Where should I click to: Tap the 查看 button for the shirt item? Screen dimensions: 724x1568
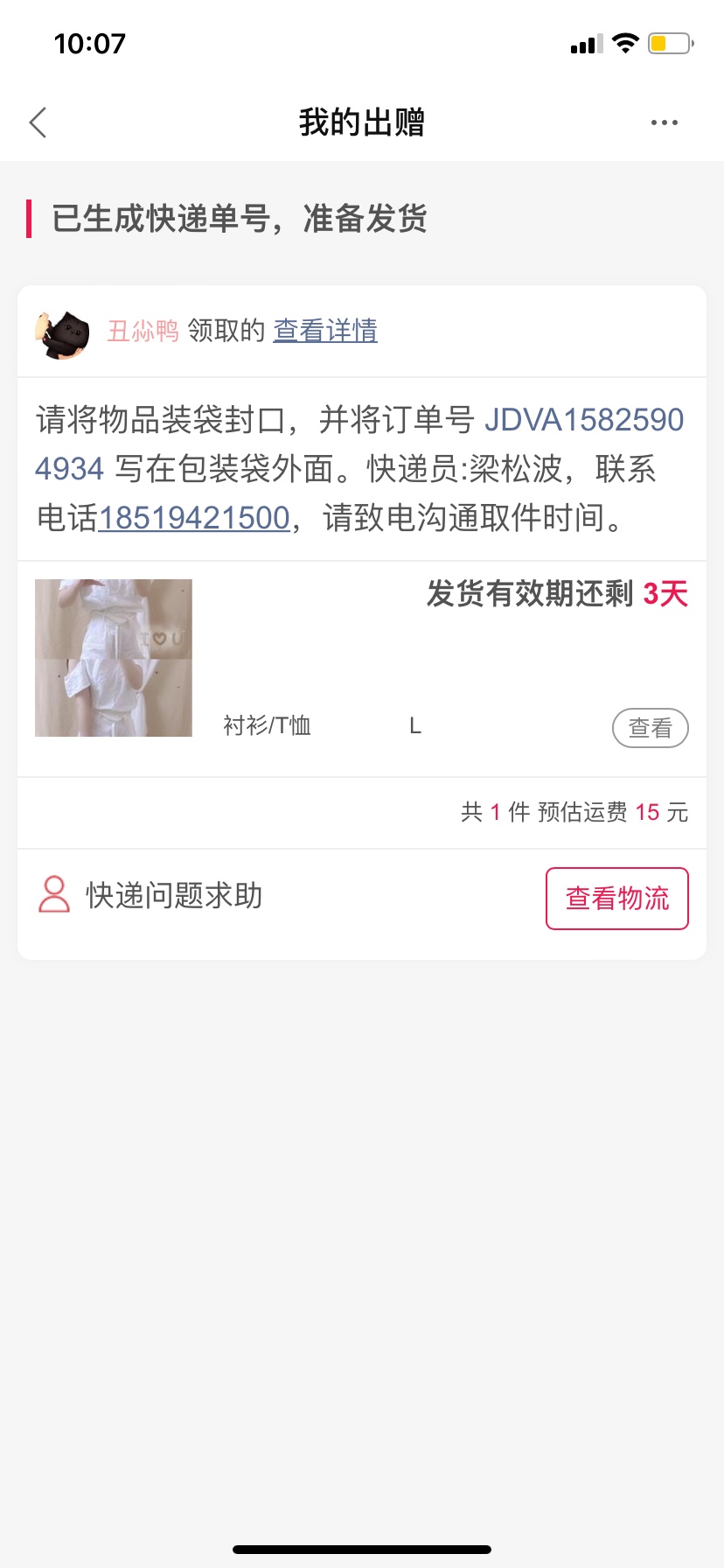650,728
